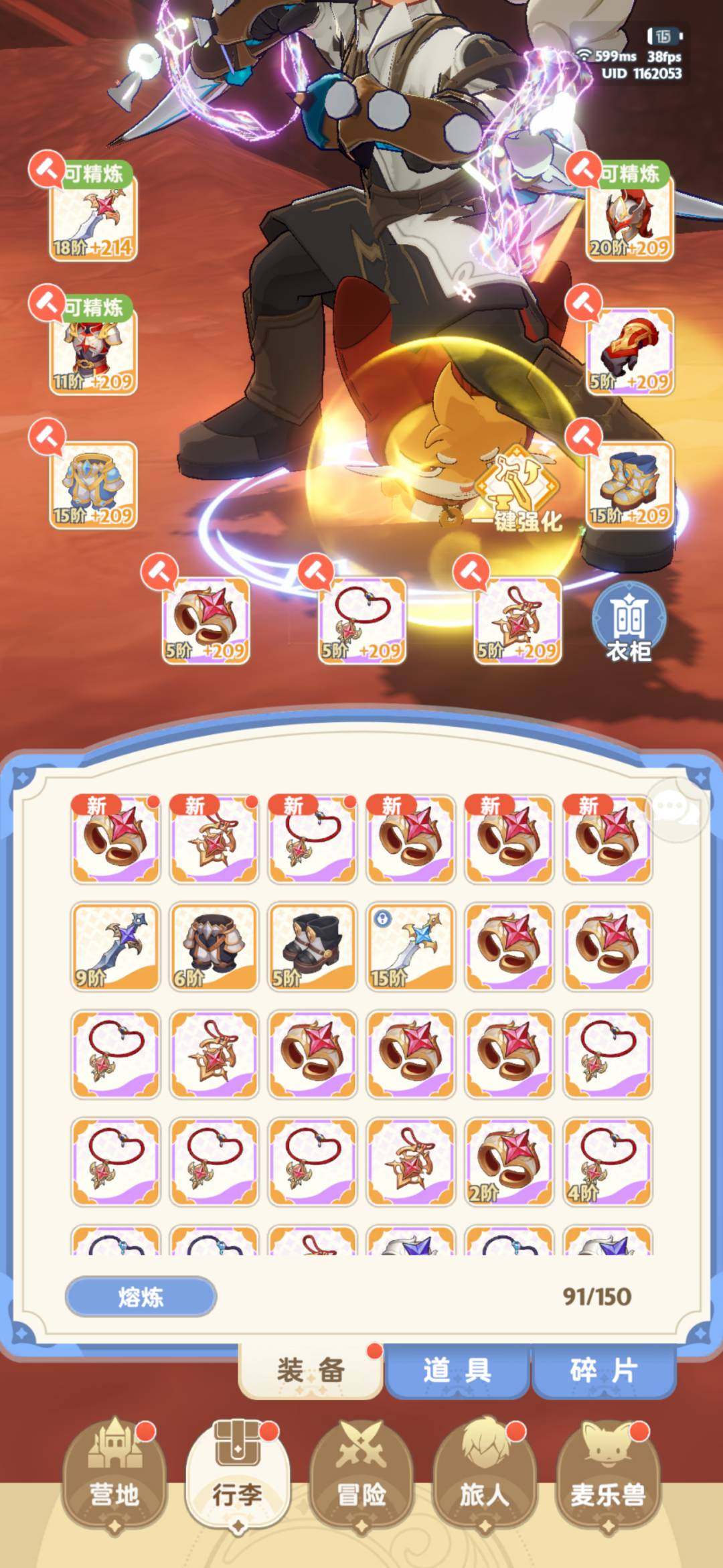The image size is (723, 1568).
Task: Tap the 熔炼 smelt button
Action: pyautogui.click(x=141, y=1296)
